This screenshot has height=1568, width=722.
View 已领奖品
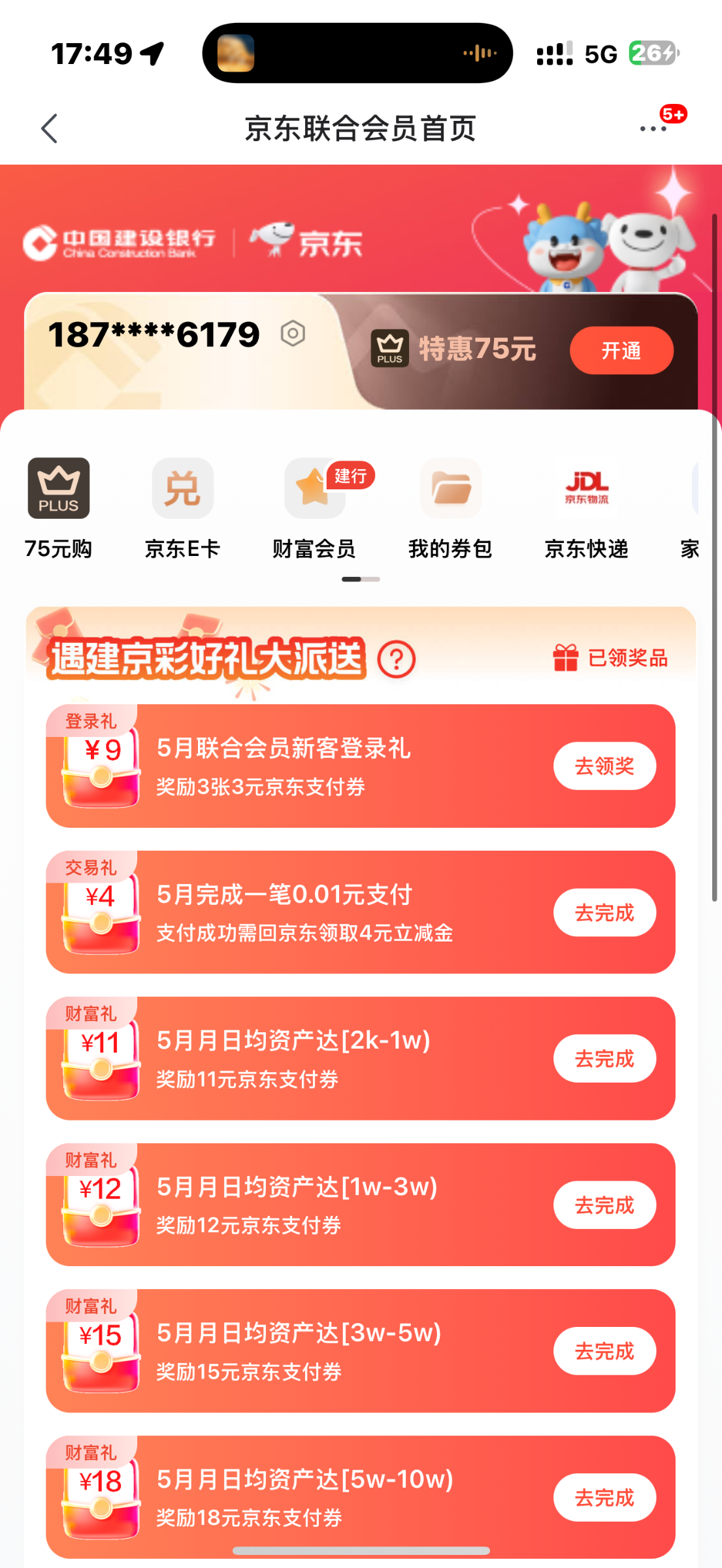[611, 658]
